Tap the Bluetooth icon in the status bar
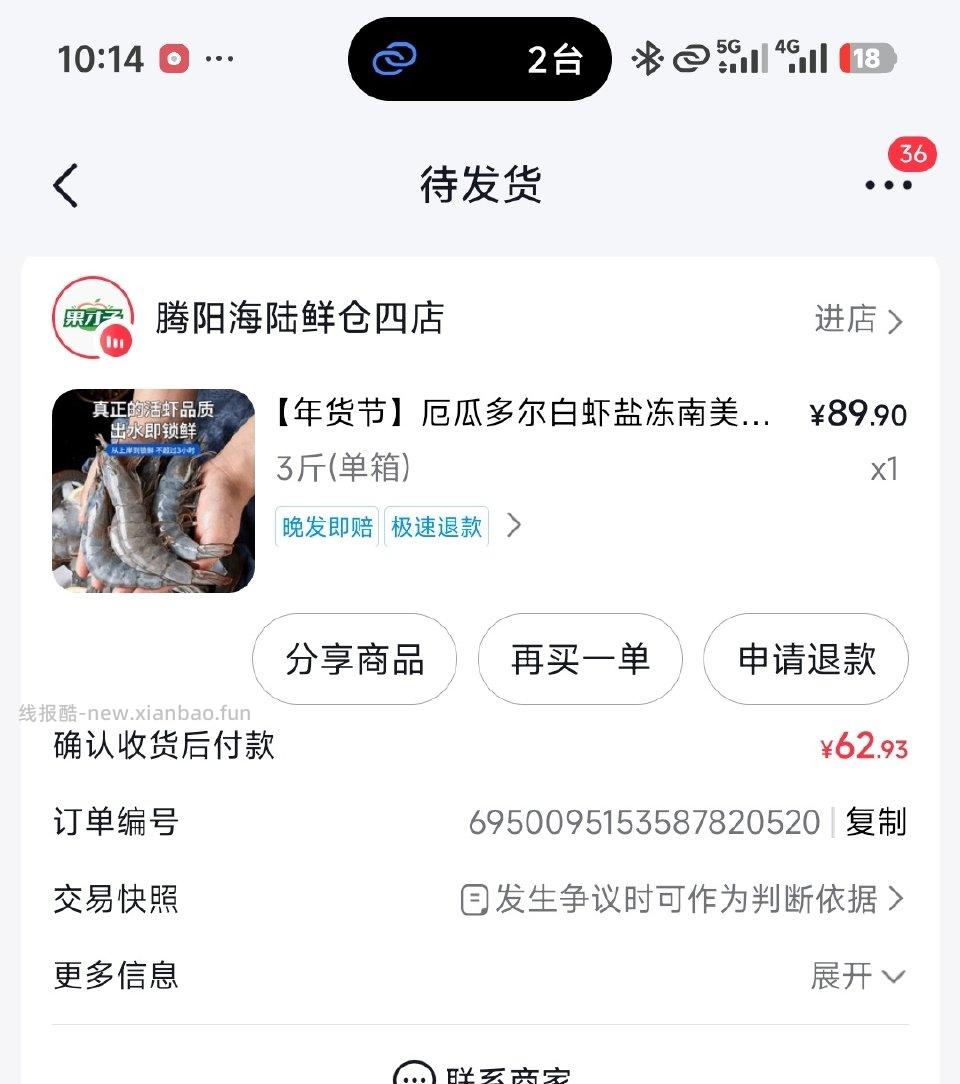 click(x=646, y=60)
